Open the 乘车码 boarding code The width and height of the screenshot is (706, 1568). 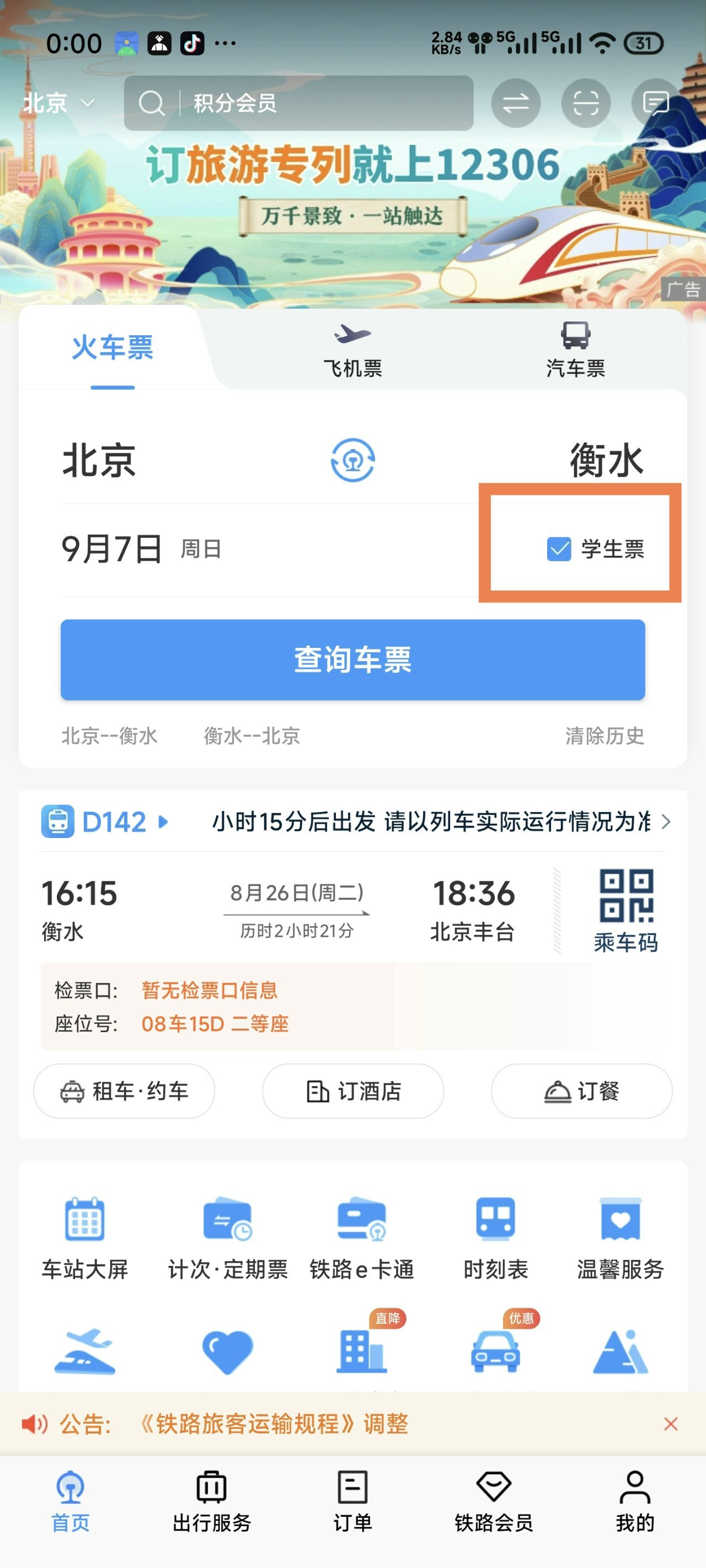tap(625, 909)
